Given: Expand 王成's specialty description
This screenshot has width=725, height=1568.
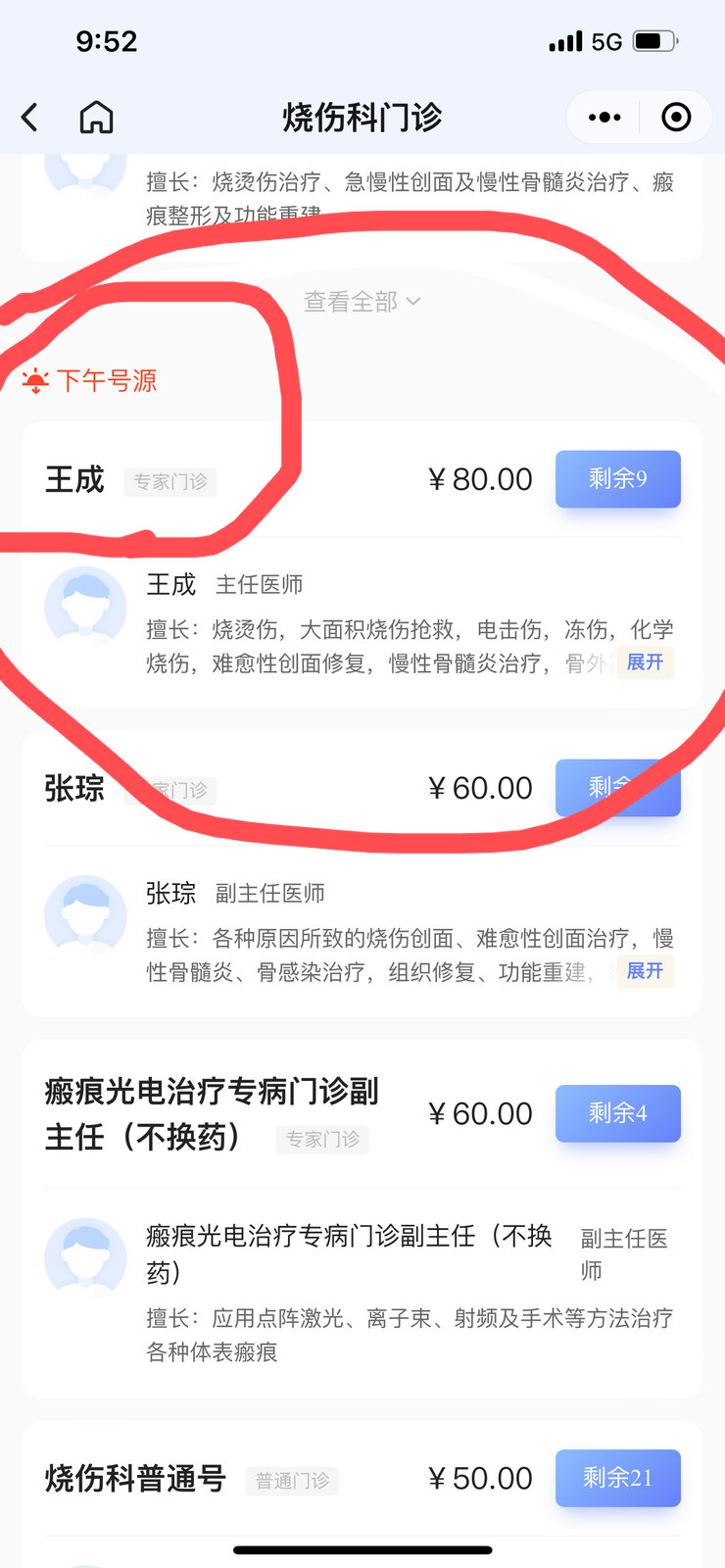Looking at the screenshot, I should click(x=645, y=663).
